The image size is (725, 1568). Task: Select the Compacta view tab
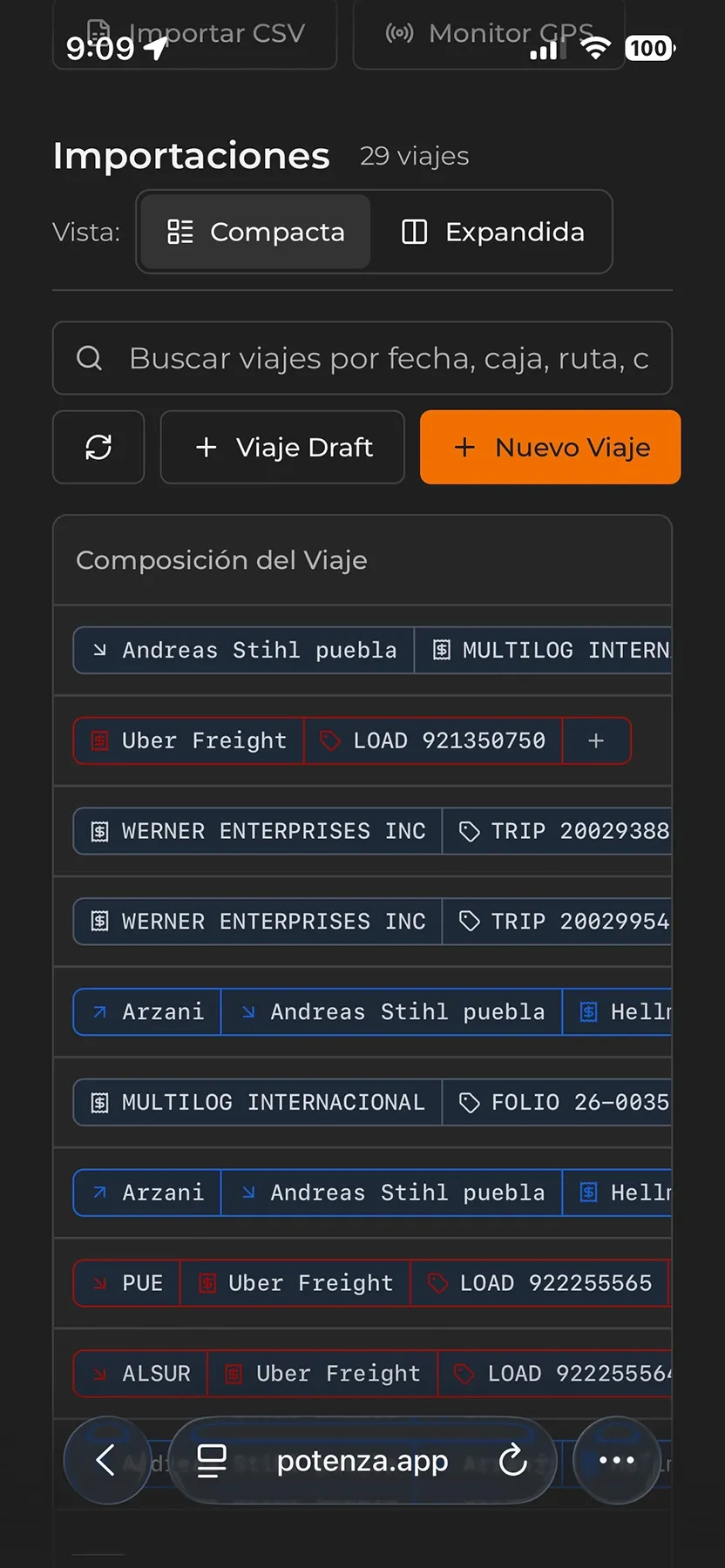coord(254,232)
